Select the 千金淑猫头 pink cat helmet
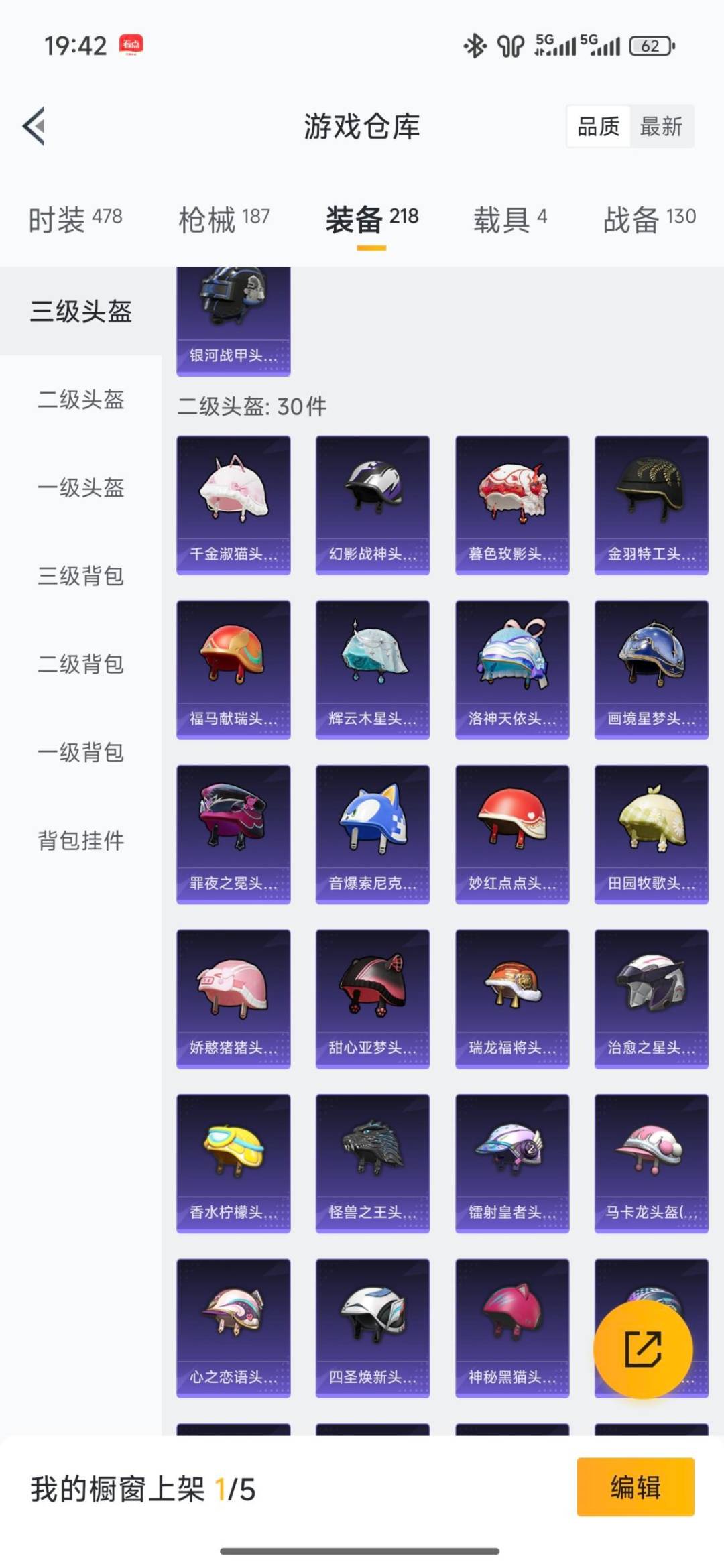Screen dimensions: 724x1568 (x=233, y=503)
